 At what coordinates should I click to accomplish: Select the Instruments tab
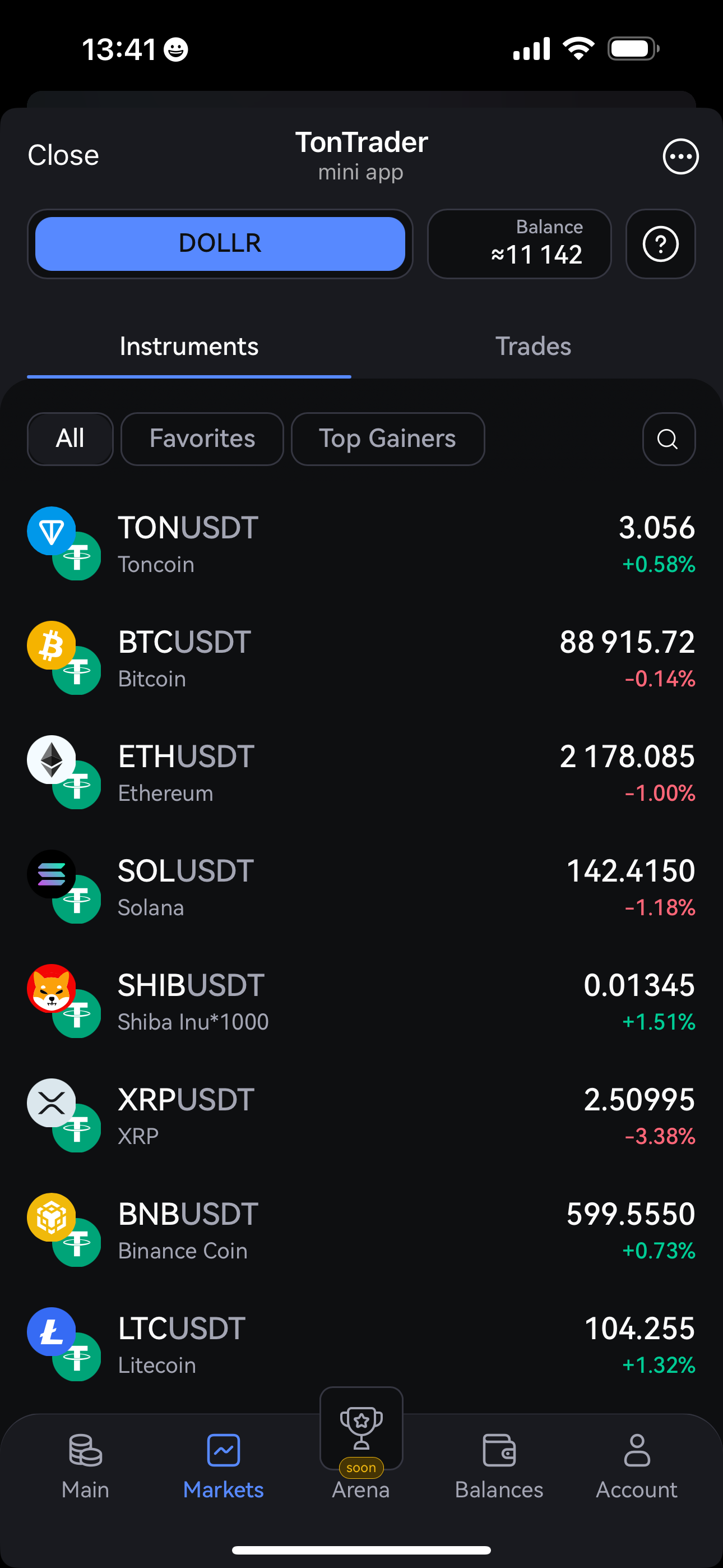point(189,346)
